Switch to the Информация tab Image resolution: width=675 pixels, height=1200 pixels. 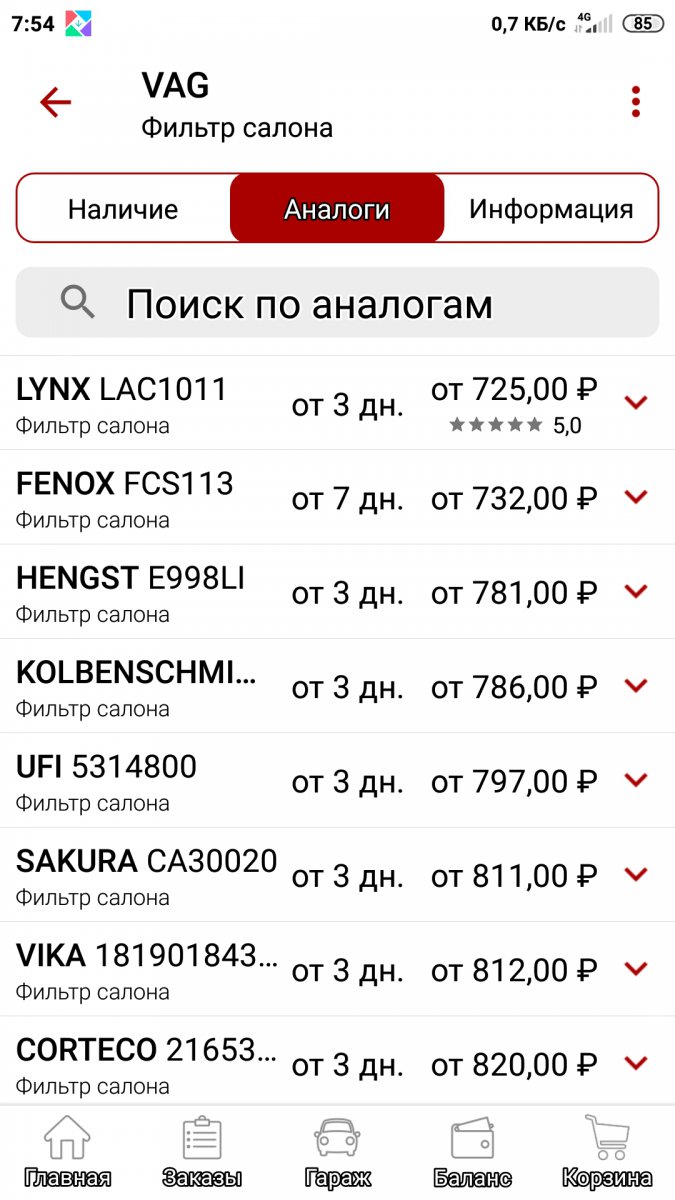(x=551, y=209)
